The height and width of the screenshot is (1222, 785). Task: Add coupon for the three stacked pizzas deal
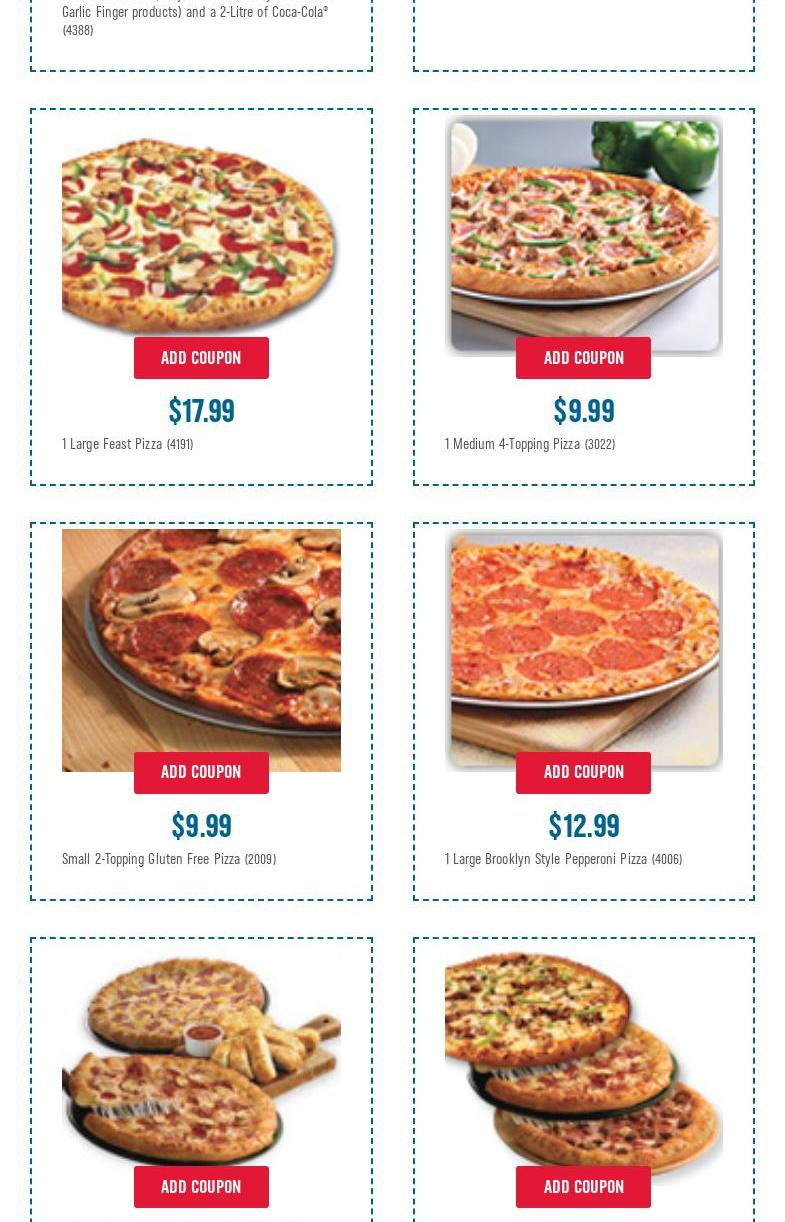tap(583, 1187)
